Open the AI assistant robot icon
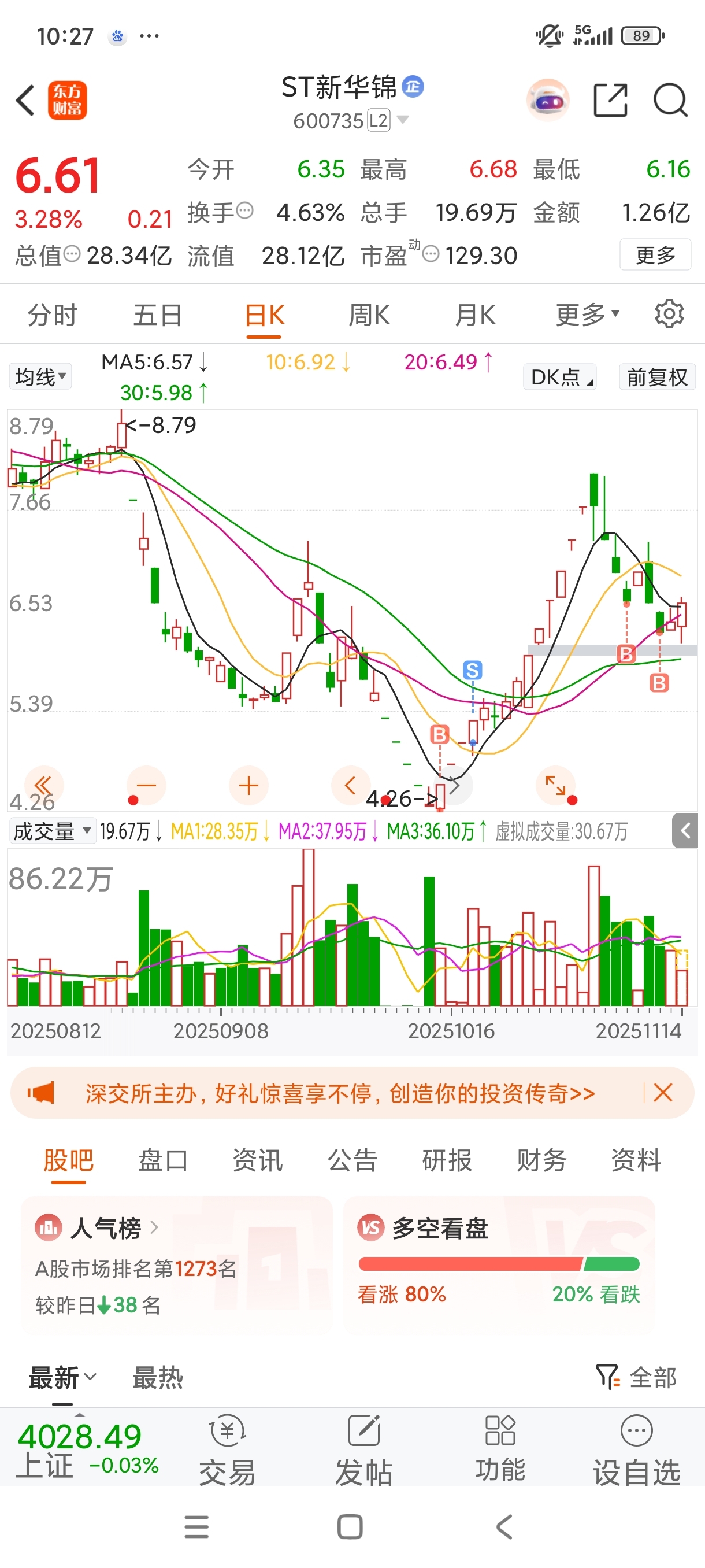Screen dimensions: 705x1568 click(547, 101)
